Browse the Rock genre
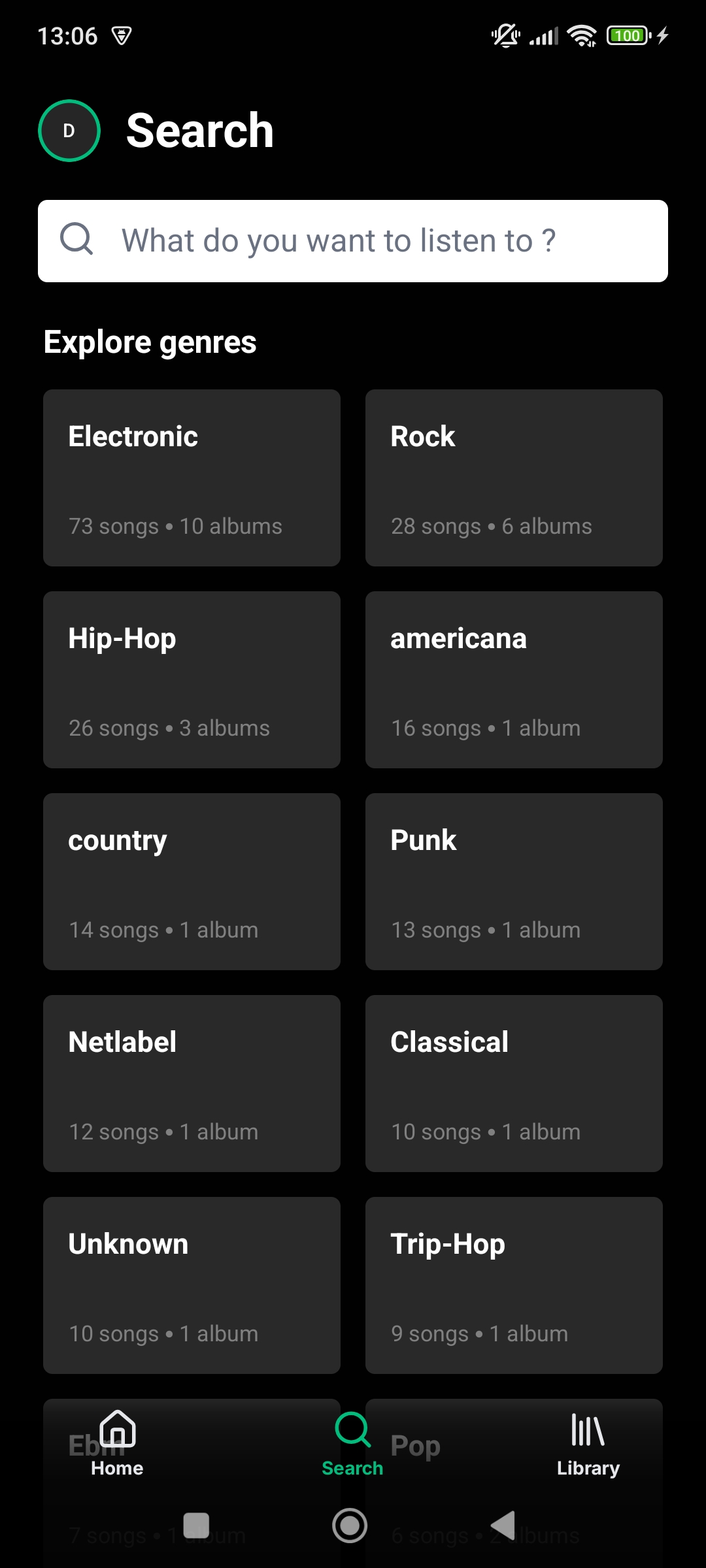Screen dimensions: 706x1568 (514, 478)
